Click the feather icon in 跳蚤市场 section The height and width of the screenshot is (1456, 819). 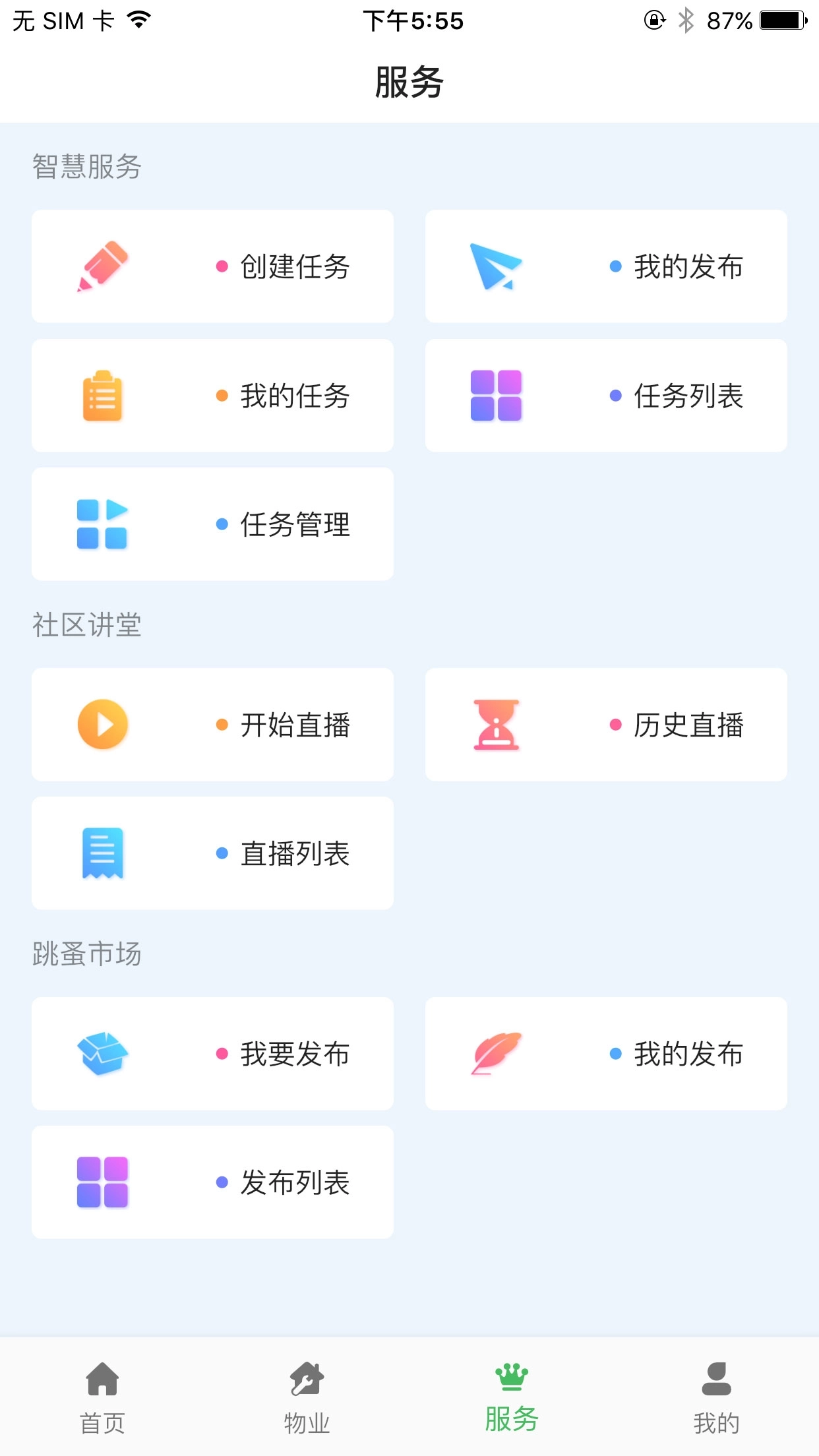497,1053
